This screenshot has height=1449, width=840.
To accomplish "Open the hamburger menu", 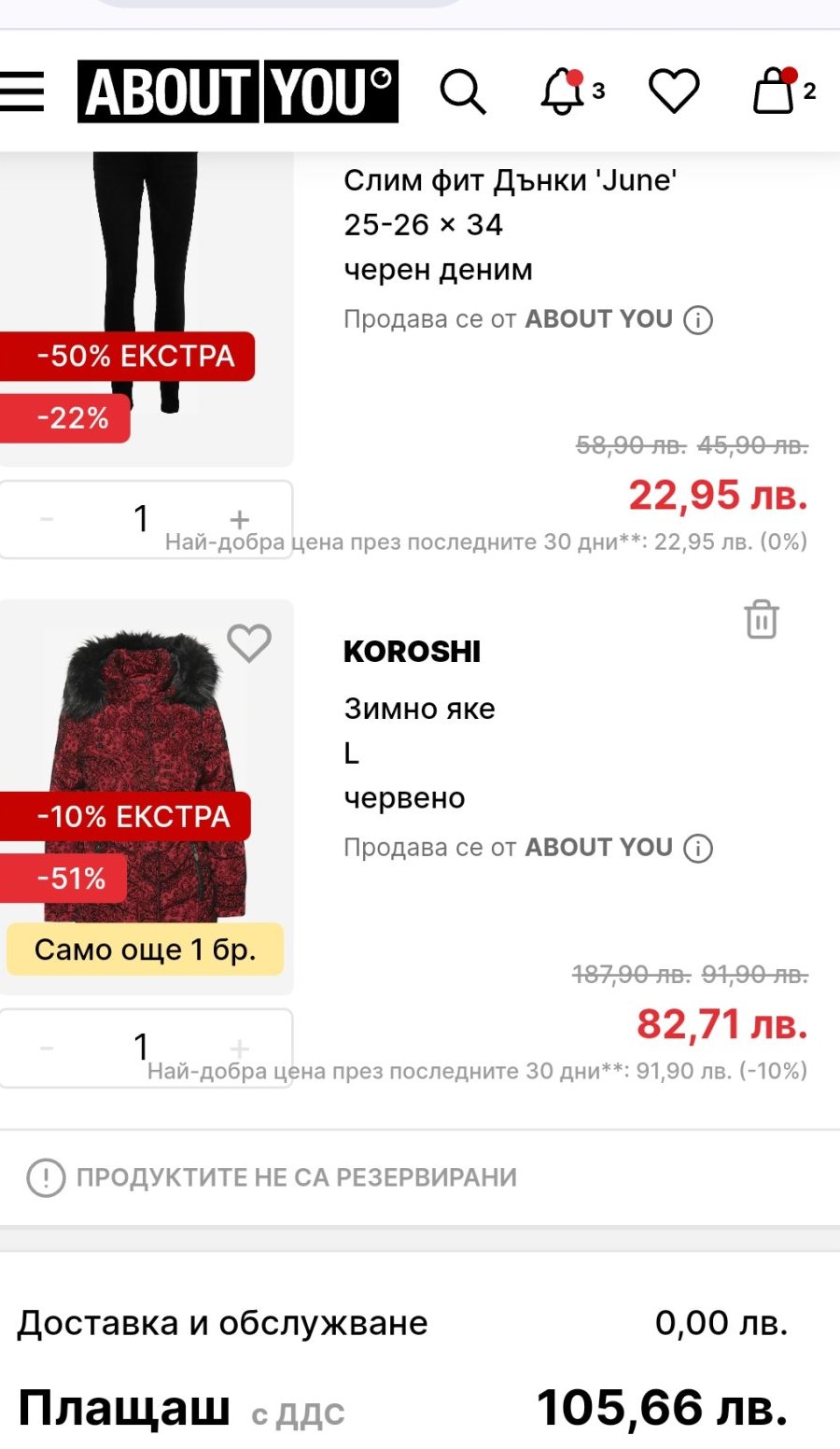I will 22,91.
